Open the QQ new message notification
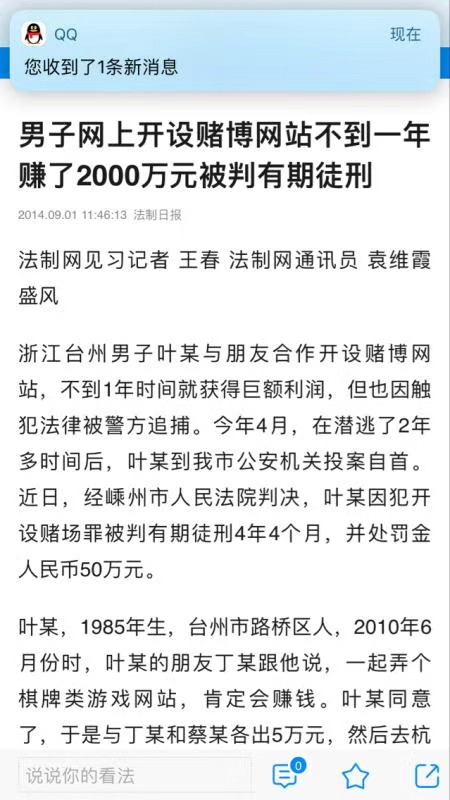Screen dimensions: 450x800 225,51
